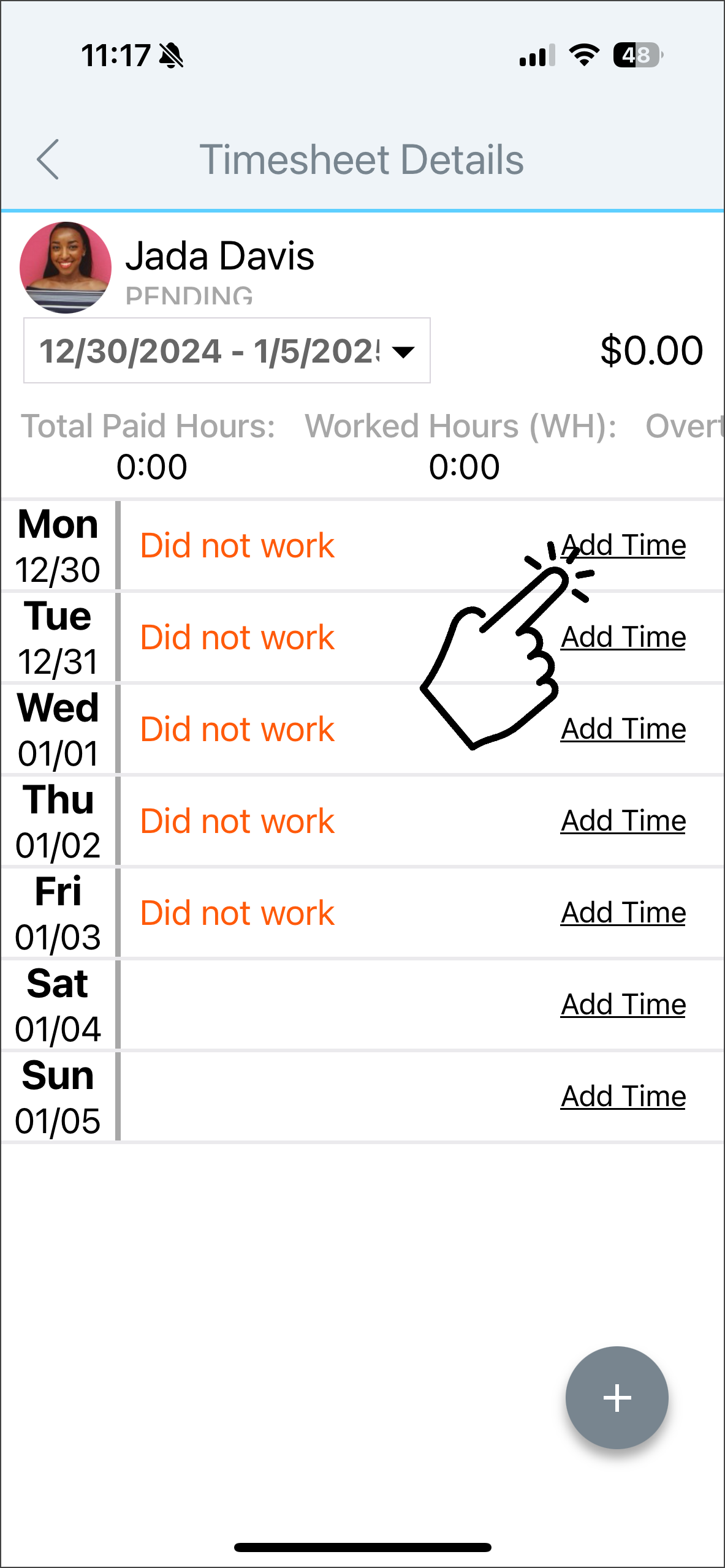The image size is (725, 1568).
Task: Add time for Tuesday 12/31
Action: point(623,636)
